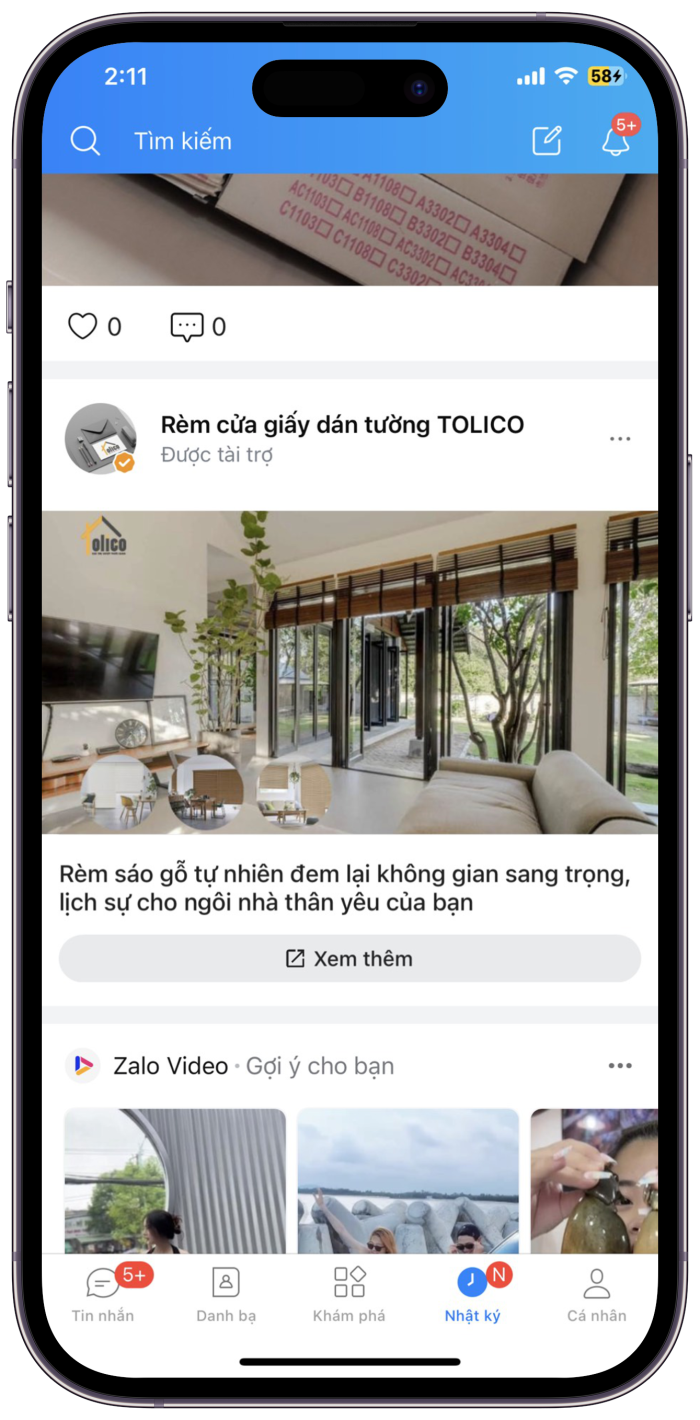Play the first suggested Zalo video
Viewport: 700px width, 1420px height.
point(175,1180)
